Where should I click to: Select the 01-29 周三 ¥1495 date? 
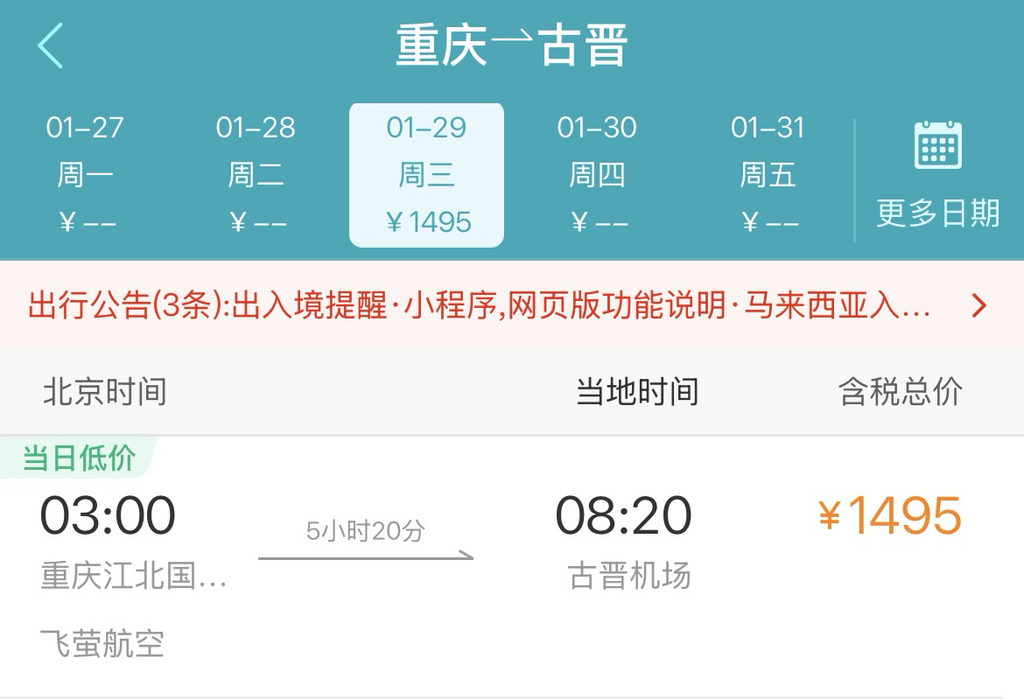[427, 175]
